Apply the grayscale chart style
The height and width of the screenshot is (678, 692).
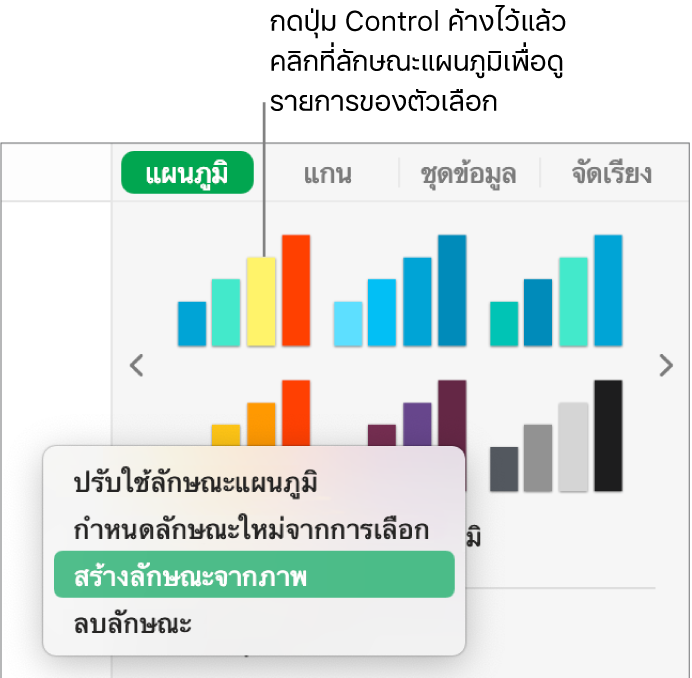point(556,436)
